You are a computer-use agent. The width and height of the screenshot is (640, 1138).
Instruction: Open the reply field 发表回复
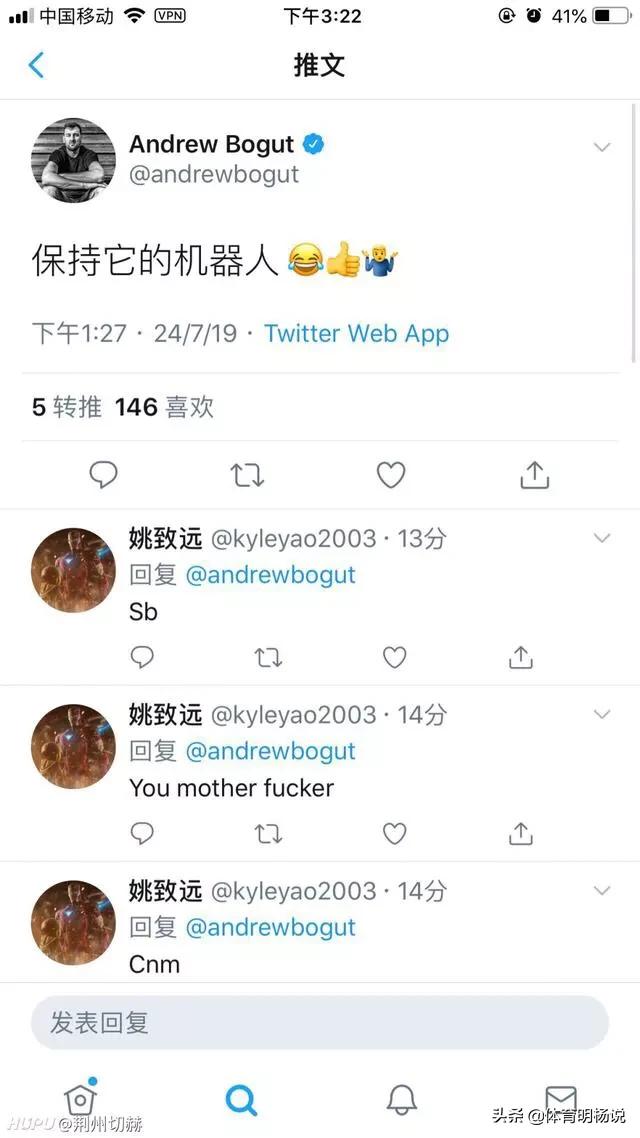pos(320,1022)
